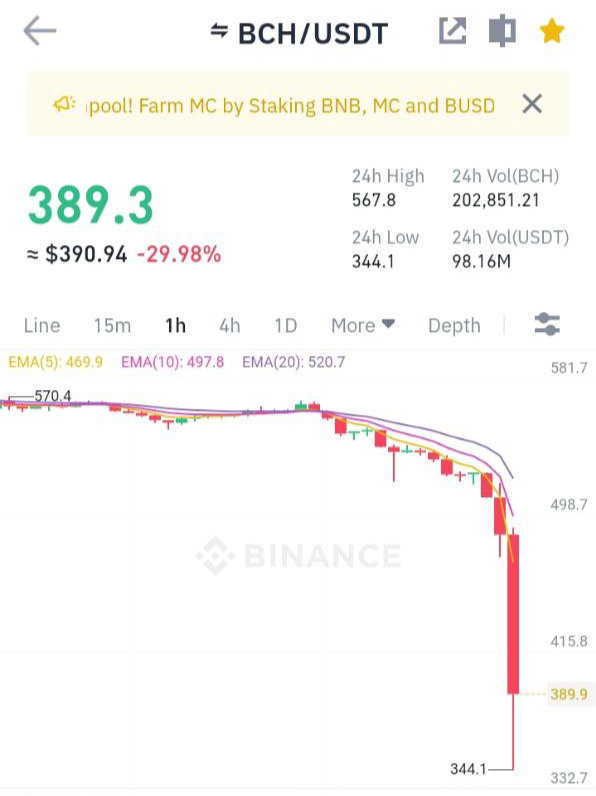Switch to the 4h interval
Viewport: 596px width, 796px height.
click(229, 325)
